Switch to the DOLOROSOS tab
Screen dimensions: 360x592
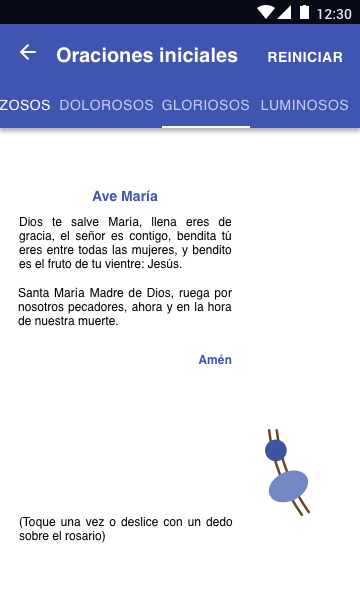tap(106, 105)
